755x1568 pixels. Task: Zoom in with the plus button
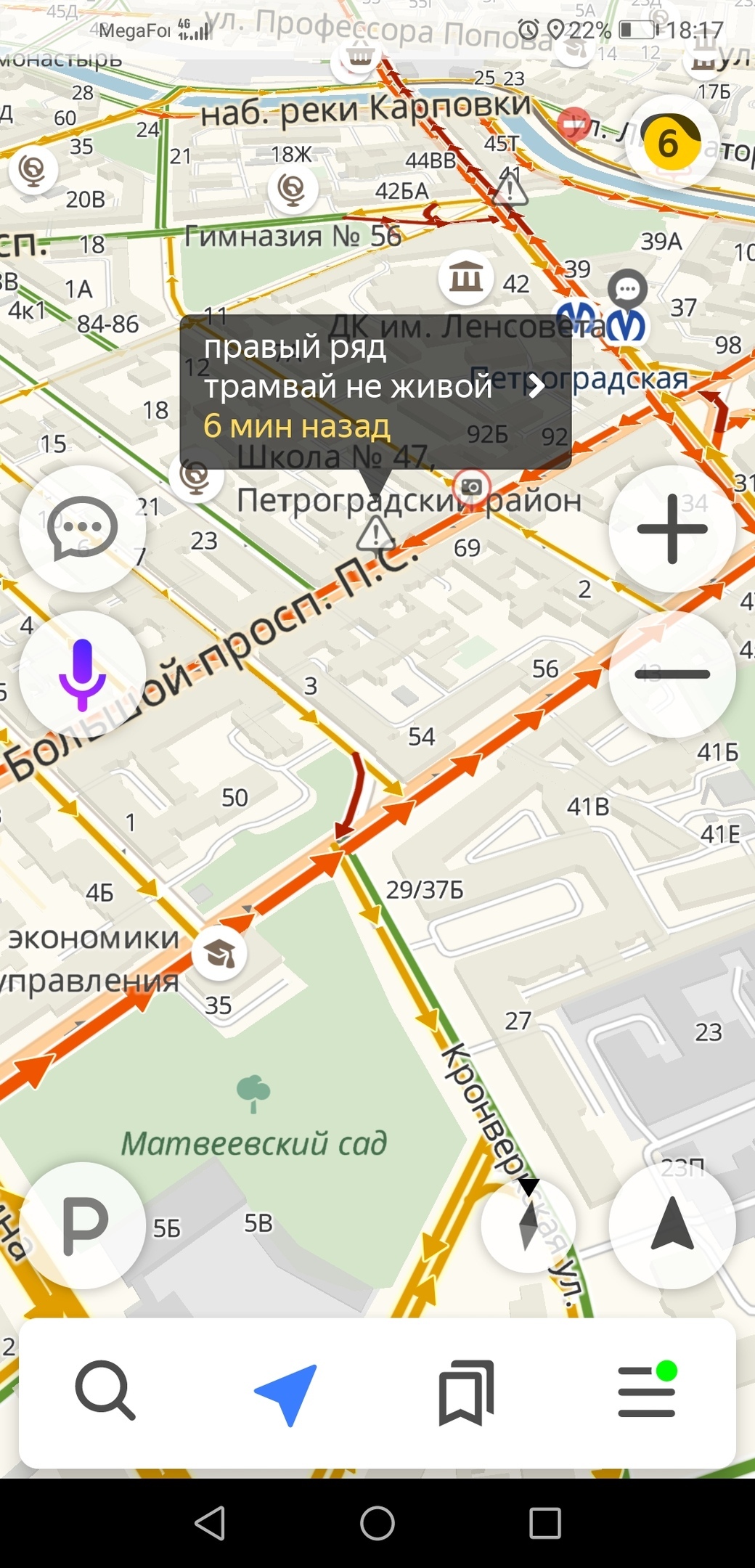[672, 529]
